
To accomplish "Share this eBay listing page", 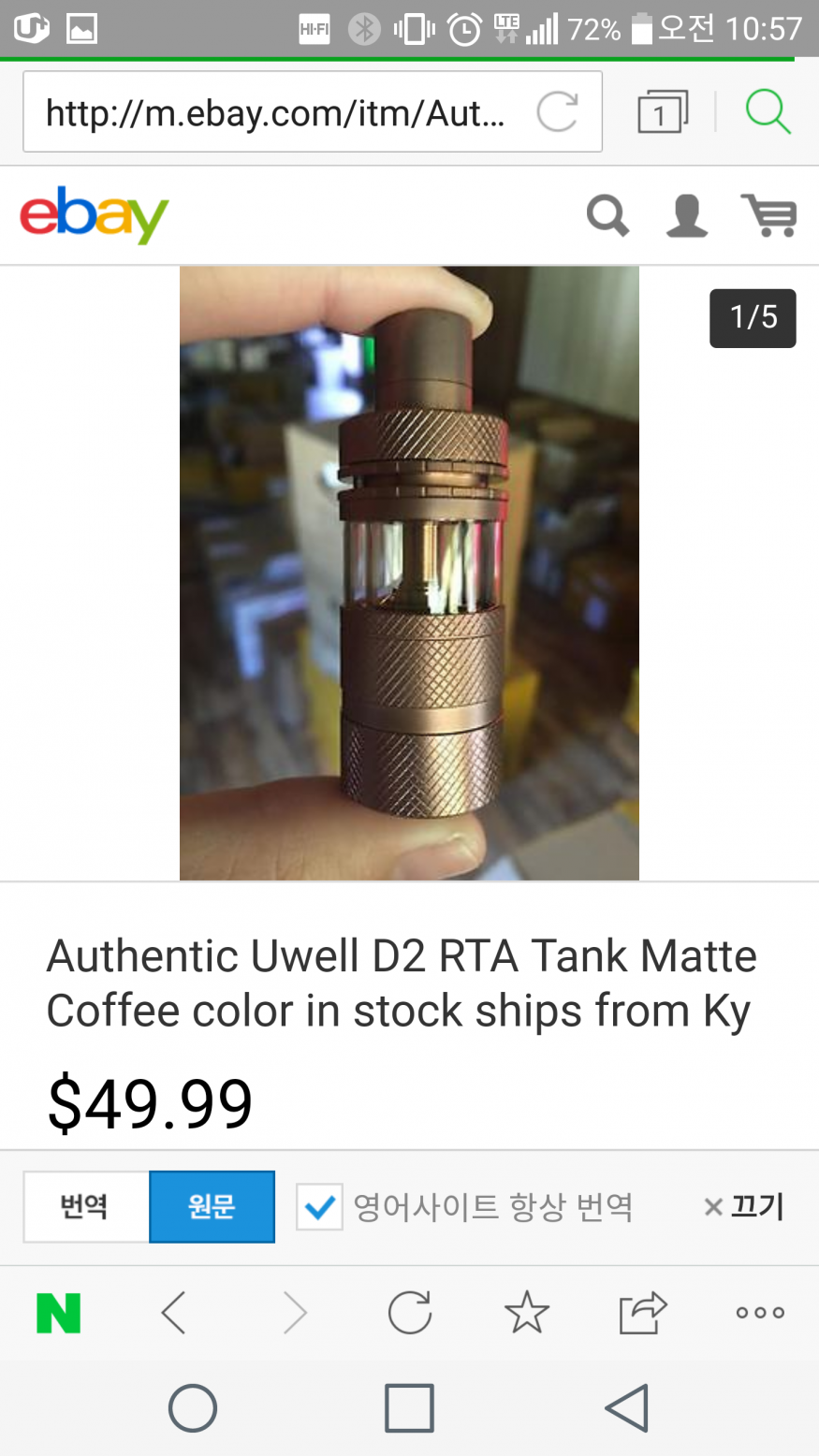I will pyautogui.click(x=643, y=1313).
